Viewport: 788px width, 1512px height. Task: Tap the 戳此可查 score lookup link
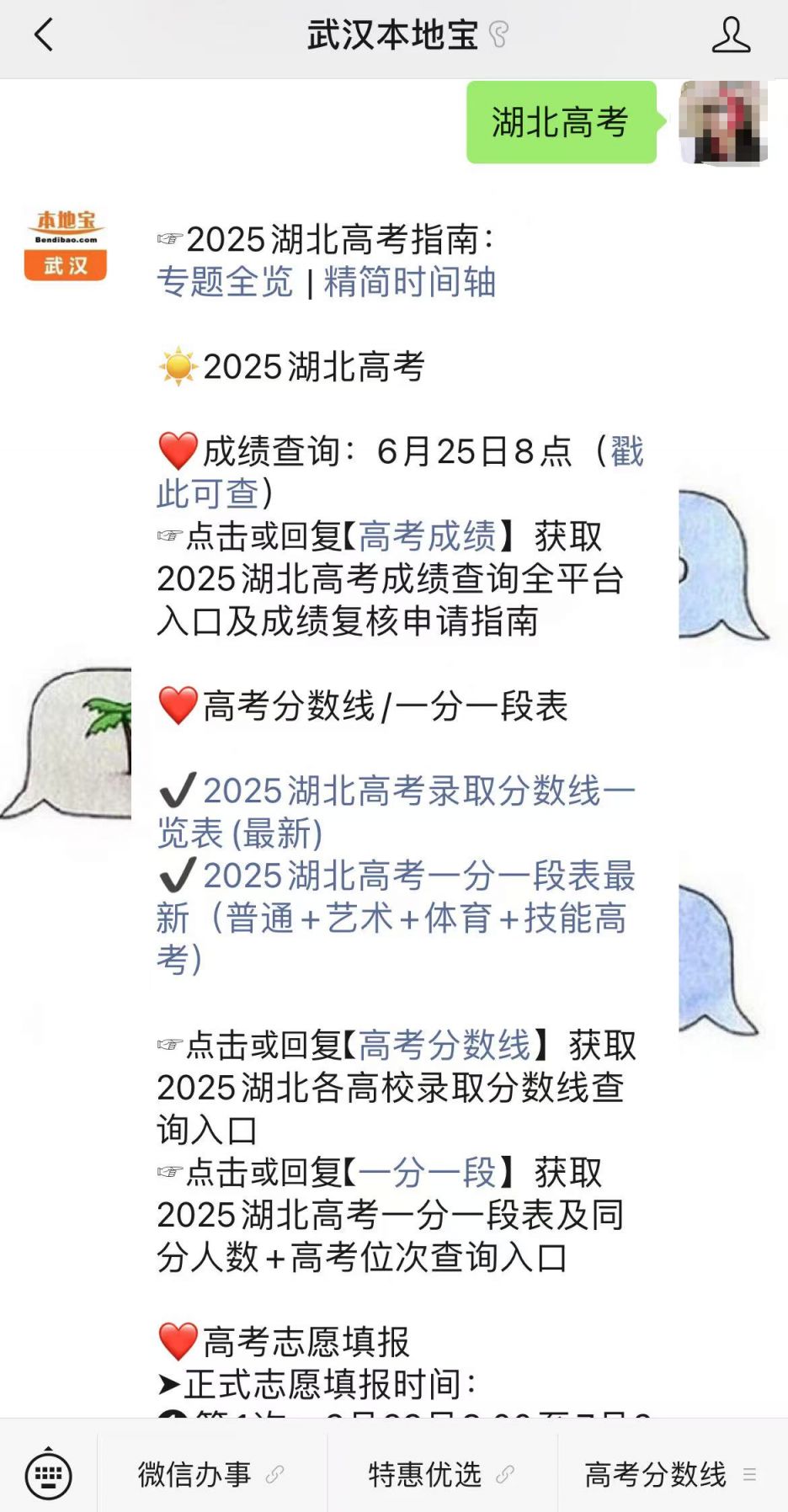(x=400, y=472)
